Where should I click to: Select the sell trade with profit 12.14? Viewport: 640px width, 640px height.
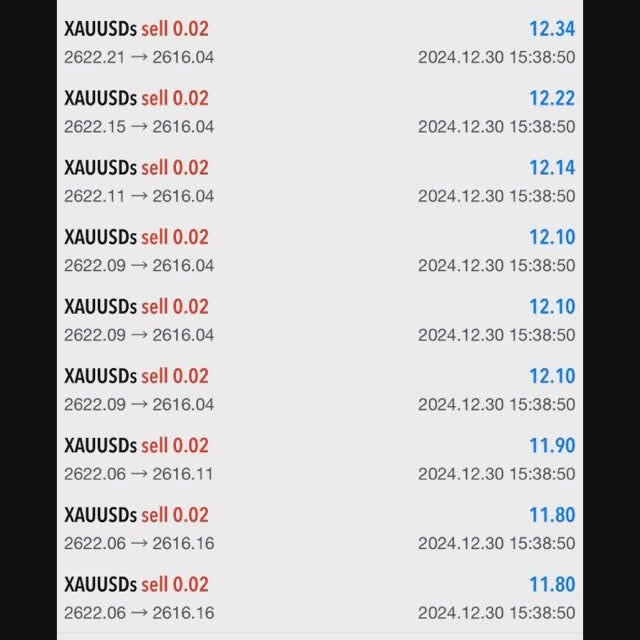click(x=319, y=181)
